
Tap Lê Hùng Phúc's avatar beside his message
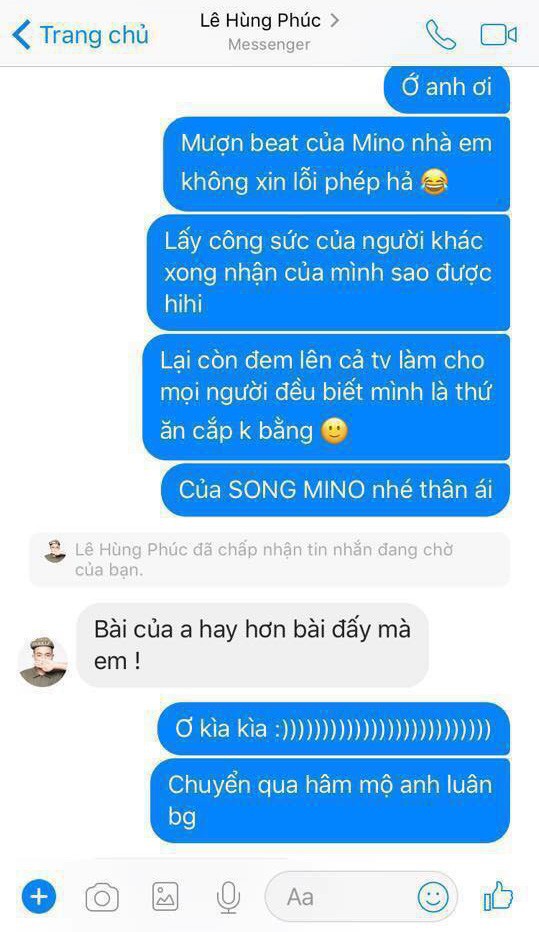[x=42, y=662]
